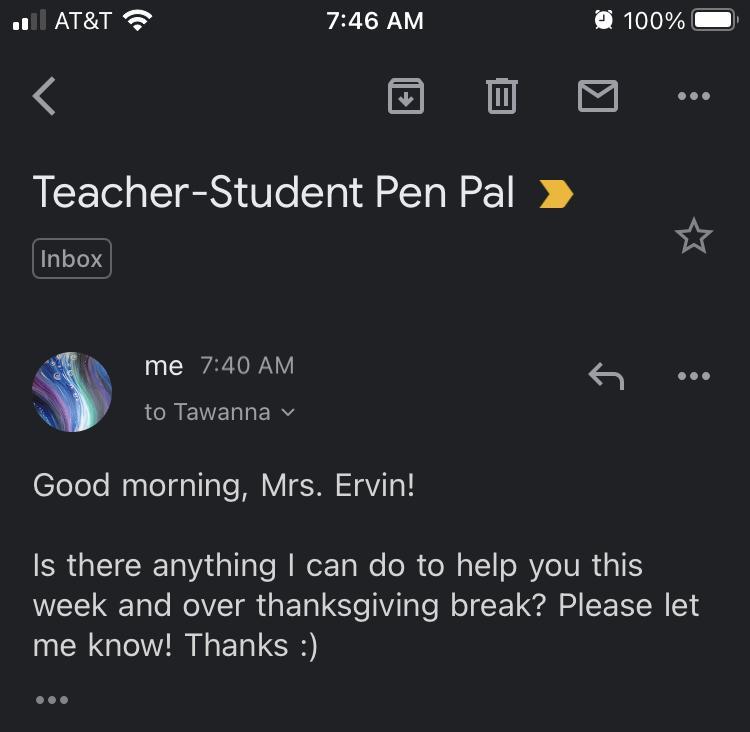The height and width of the screenshot is (732, 750).
Task: Archive this email conversation
Action: (x=405, y=96)
